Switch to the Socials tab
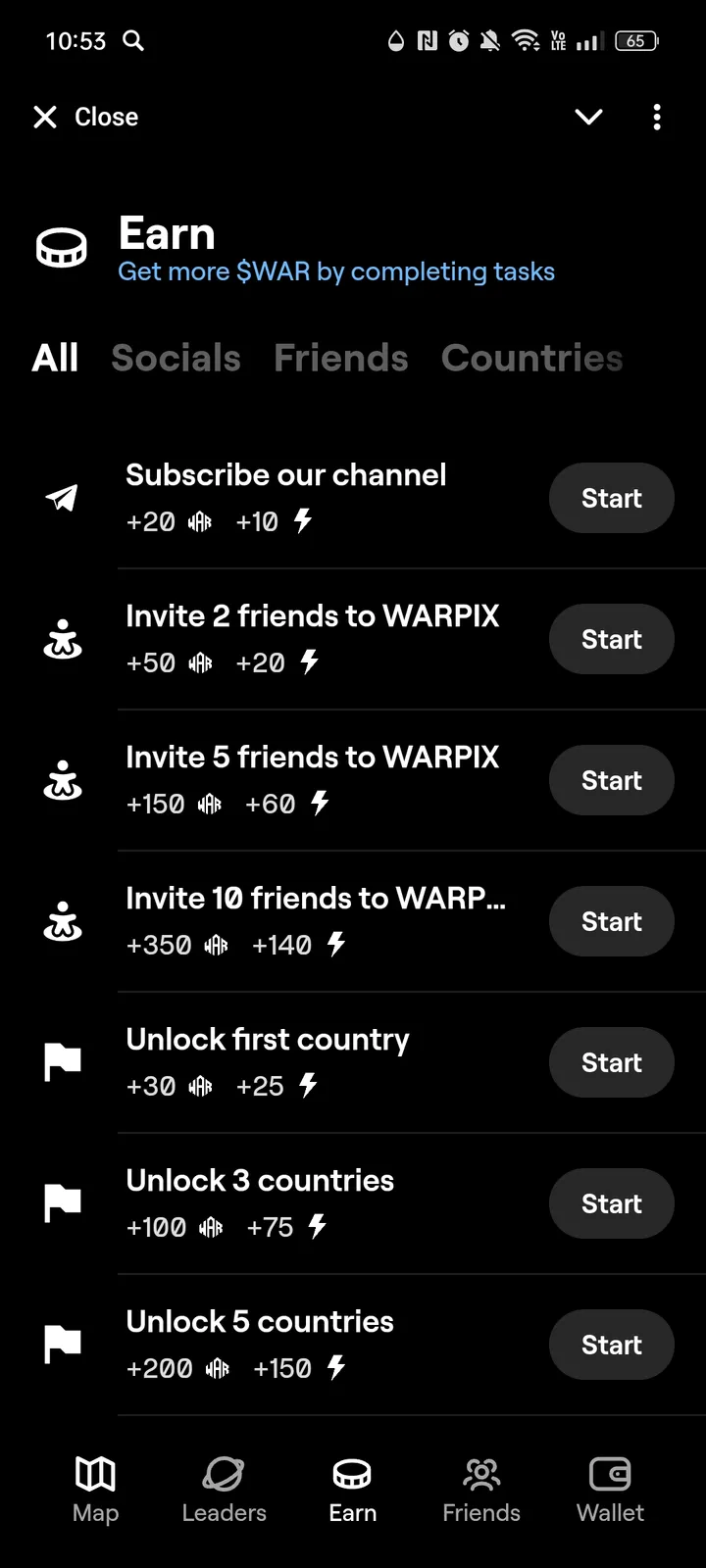Image resolution: width=706 pixels, height=1568 pixels. coord(176,359)
